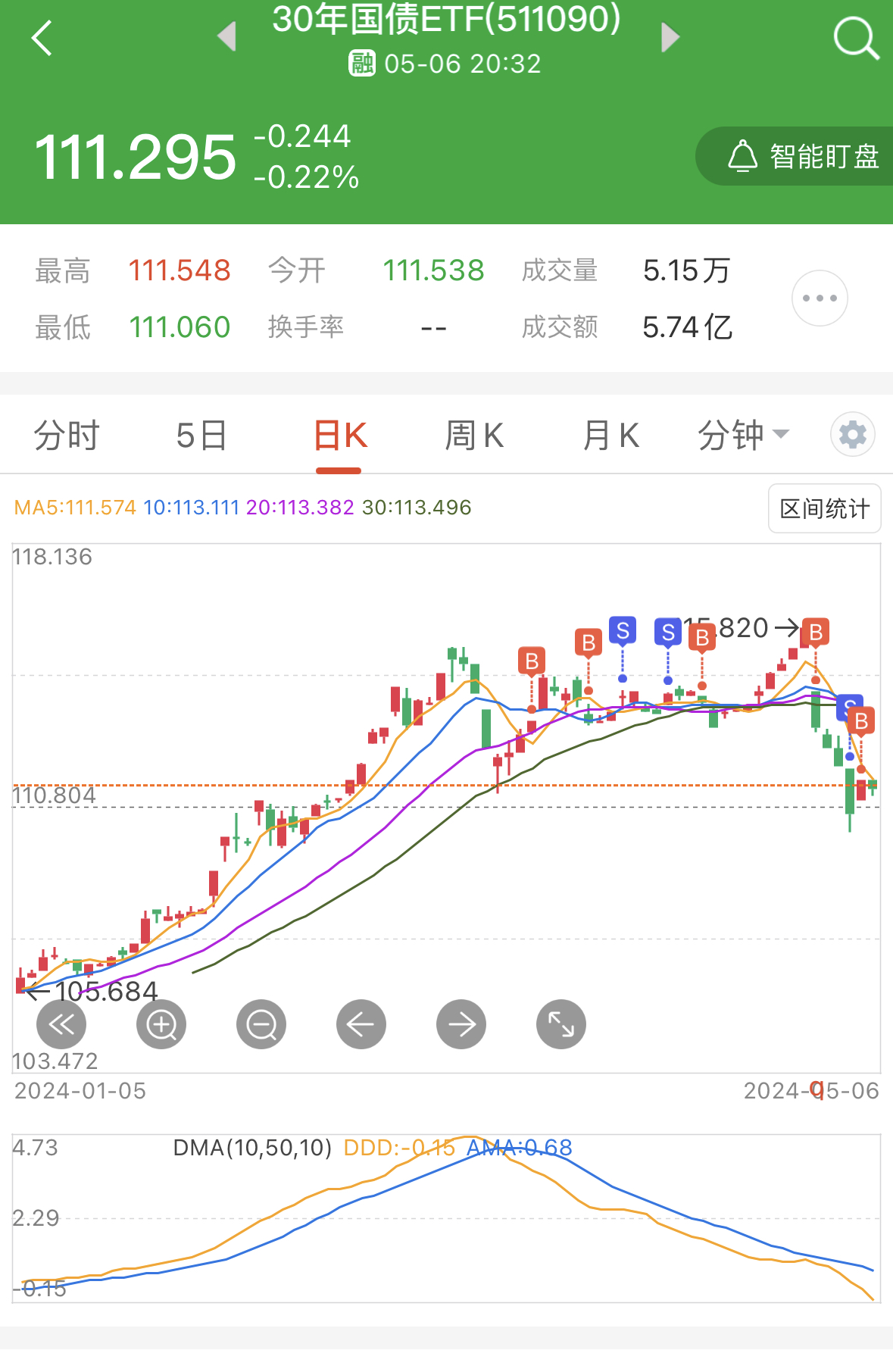
Task: Expand the chart to full screen
Action: tap(561, 1024)
